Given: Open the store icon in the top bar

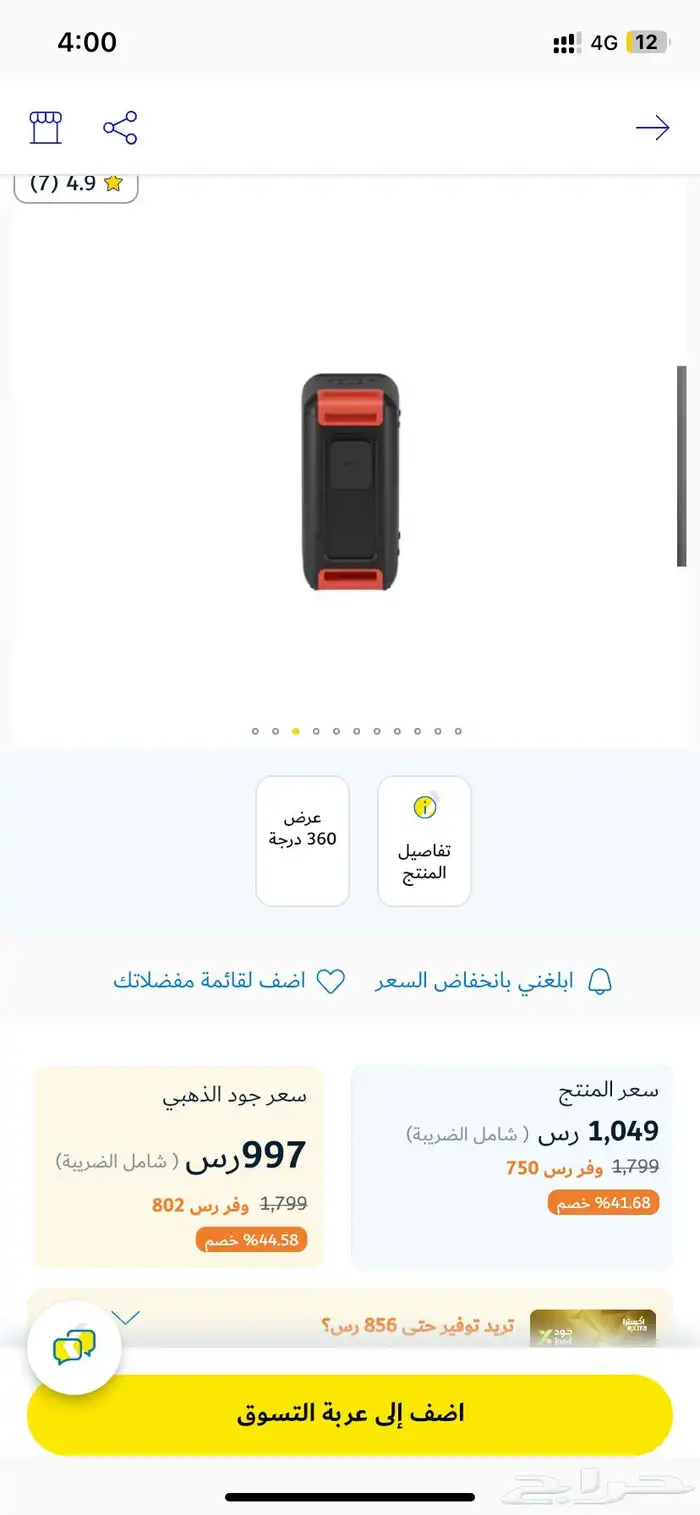Looking at the screenshot, I should (x=45, y=128).
